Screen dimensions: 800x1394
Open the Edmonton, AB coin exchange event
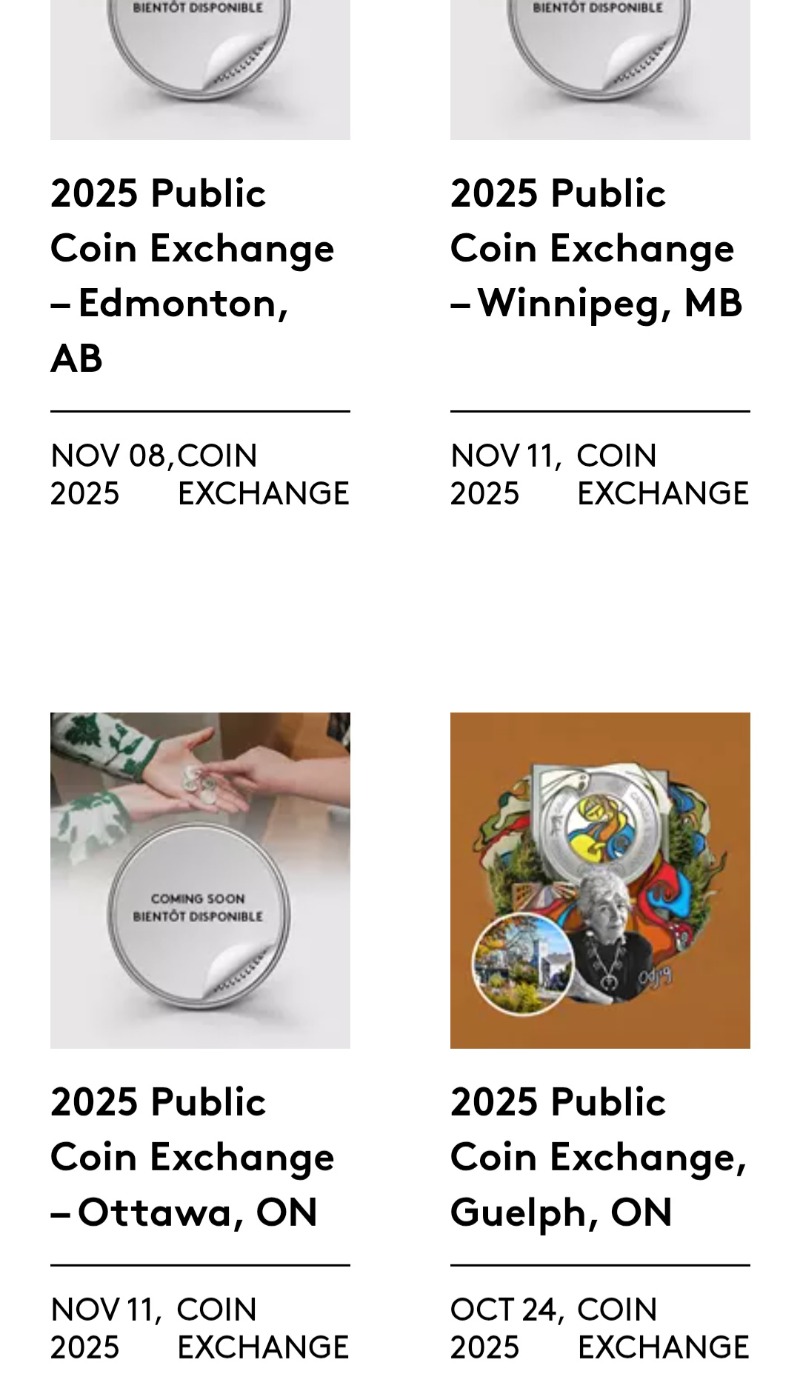tap(192, 275)
